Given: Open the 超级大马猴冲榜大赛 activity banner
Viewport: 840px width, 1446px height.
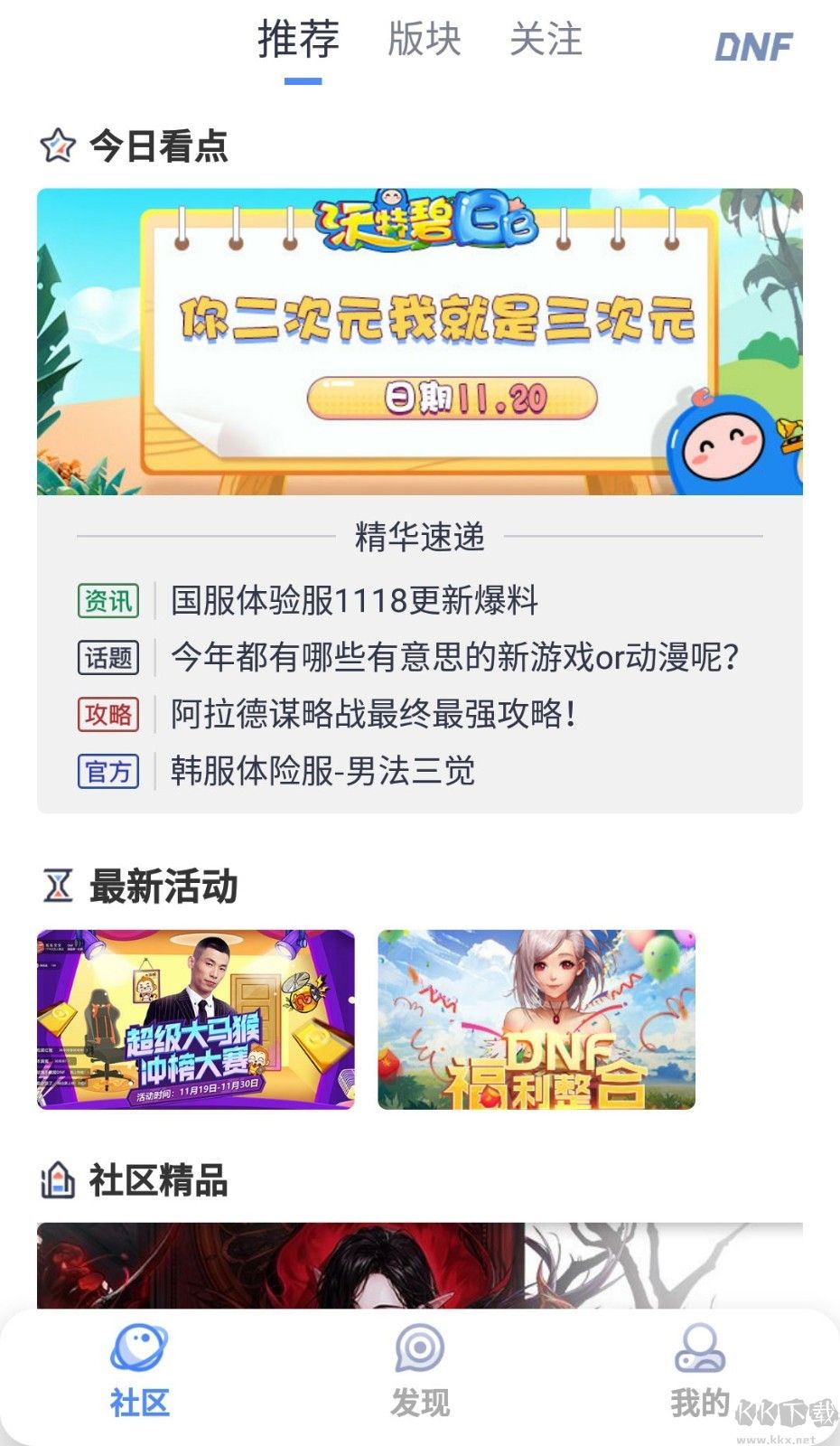Looking at the screenshot, I should [x=194, y=1019].
